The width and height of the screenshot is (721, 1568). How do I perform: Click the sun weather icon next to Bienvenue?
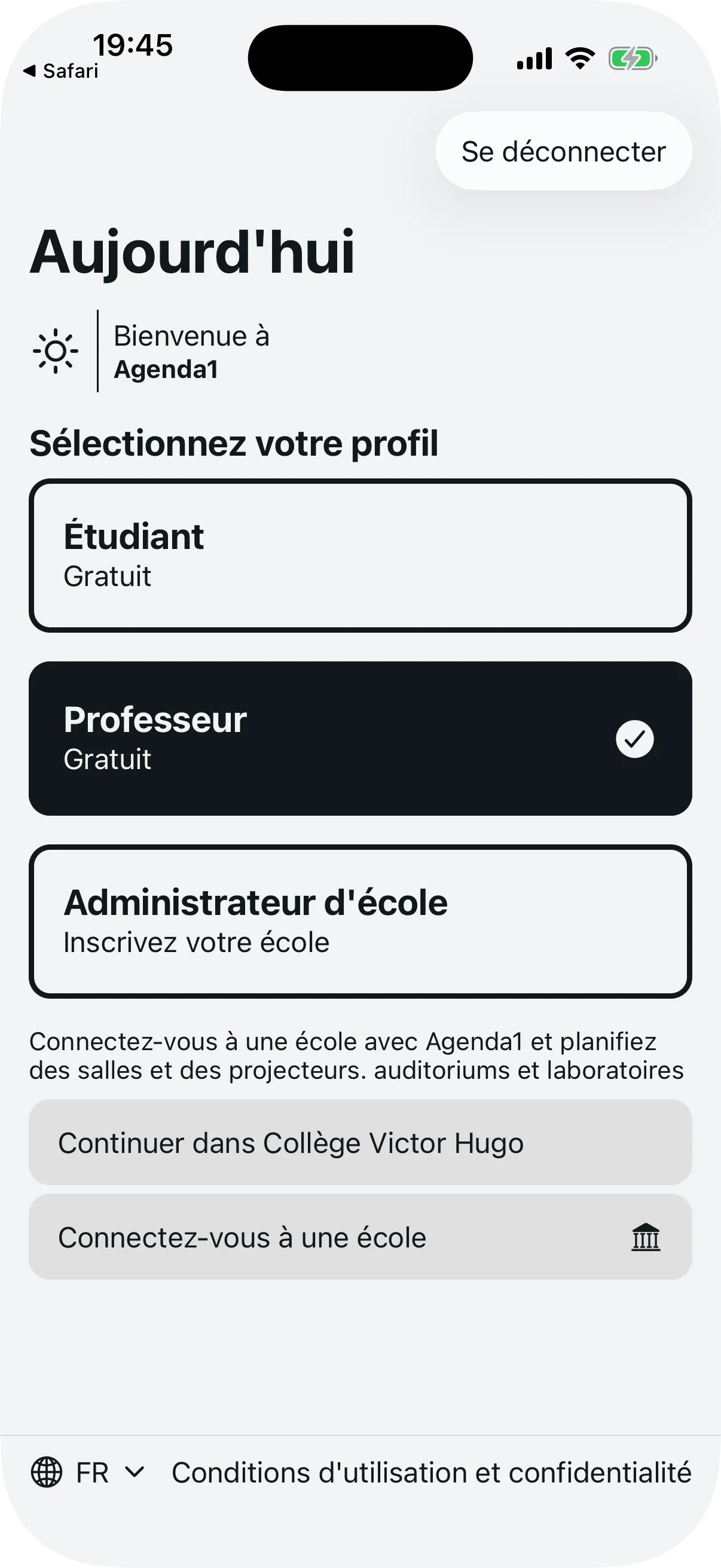click(56, 349)
